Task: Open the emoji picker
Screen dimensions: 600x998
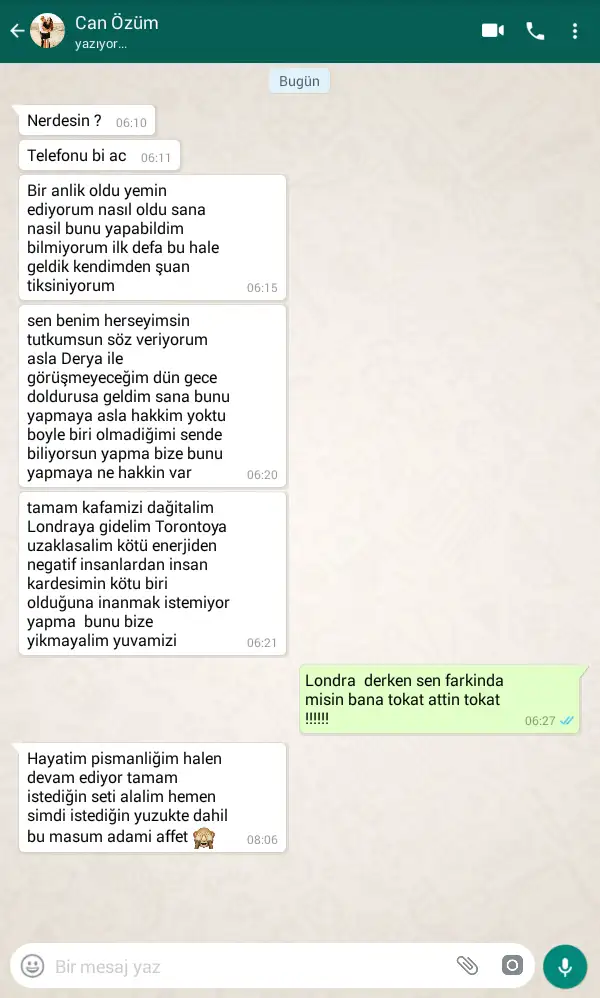Action: pos(32,966)
